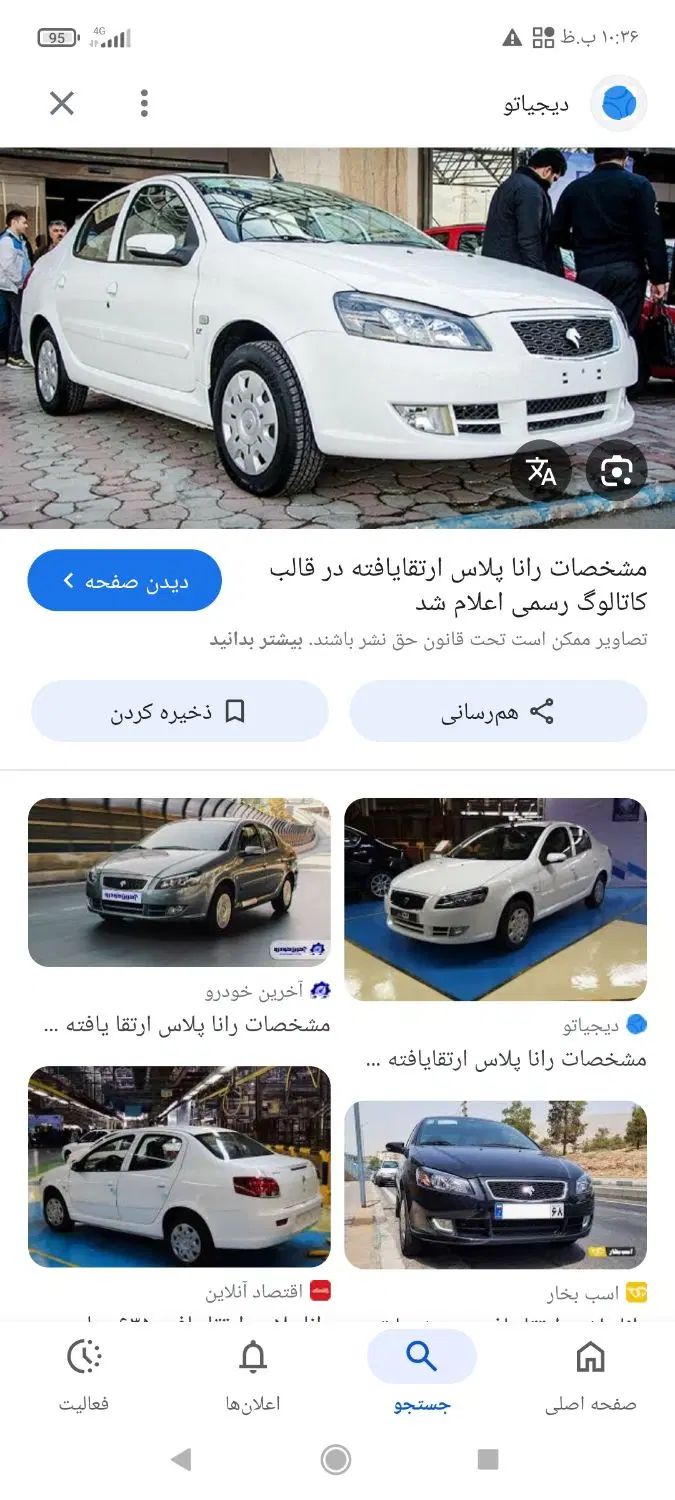Viewport: 675px width, 1500px height.
Task: Open the آخرین خودرو gray car result
Action: (x=179, y=882)
